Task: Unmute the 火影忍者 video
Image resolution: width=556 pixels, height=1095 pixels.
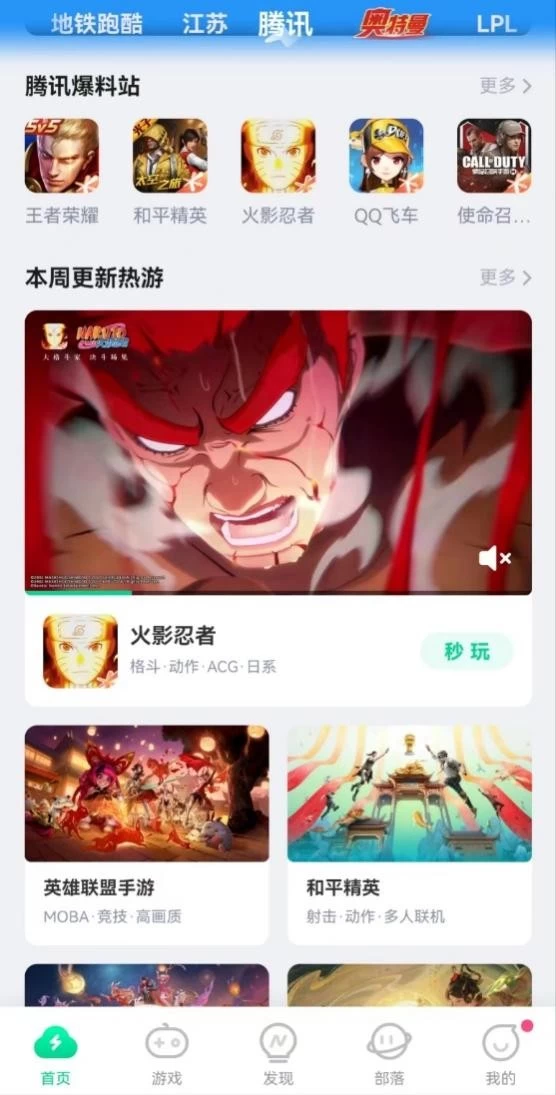Action: [495, 557]
